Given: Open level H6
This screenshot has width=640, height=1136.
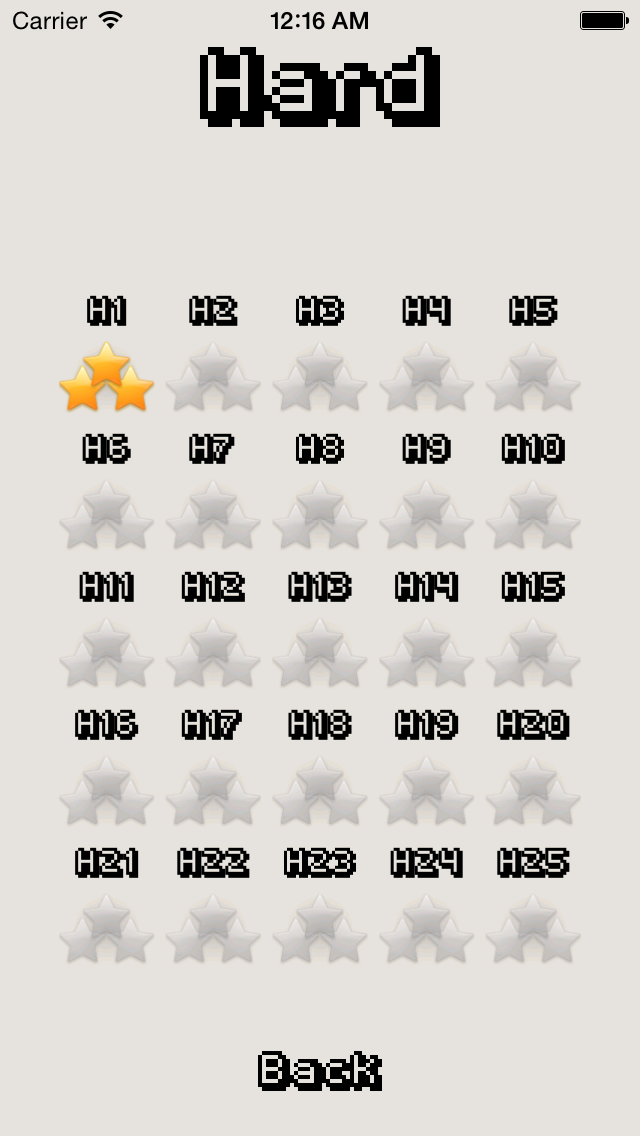Looking at the screenshot, I should point(107,492).
